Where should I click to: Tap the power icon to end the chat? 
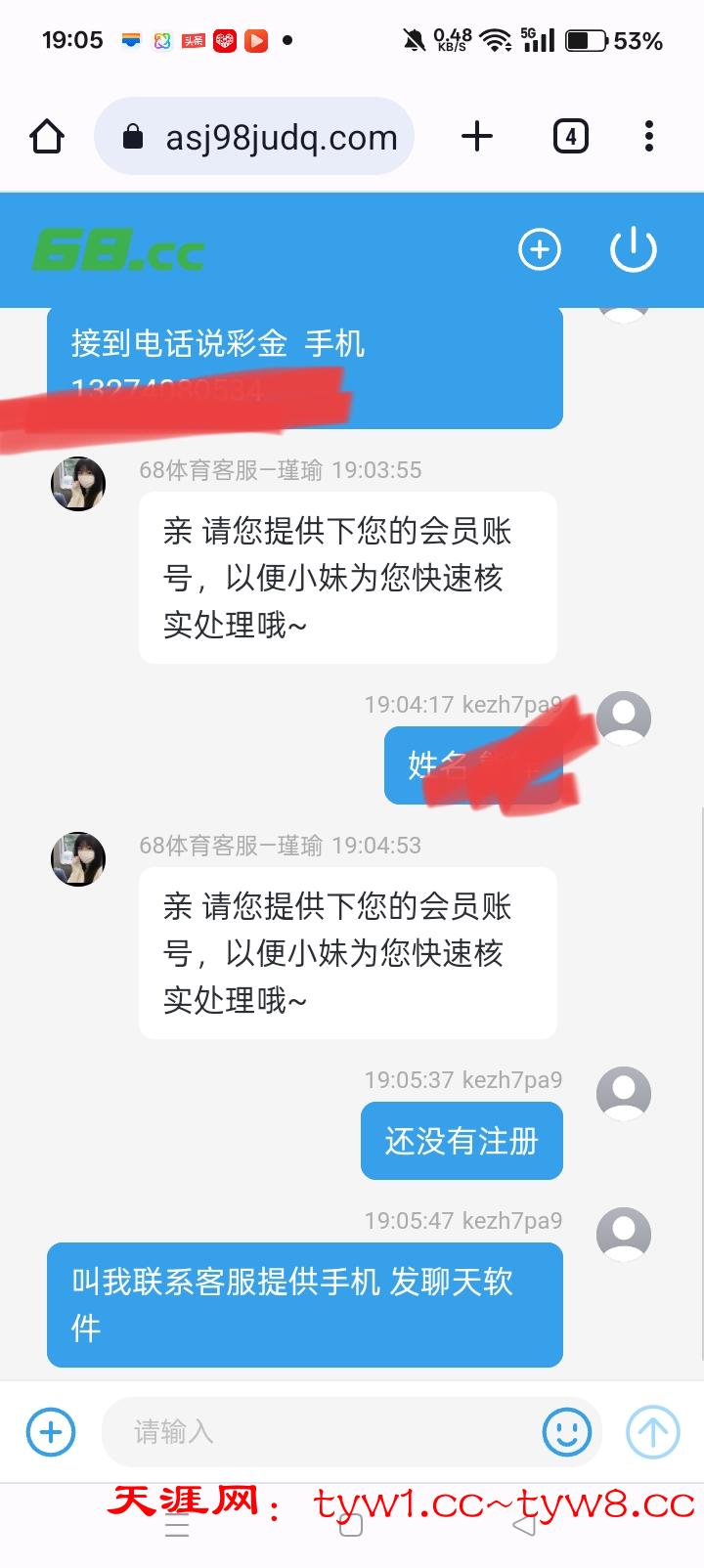tap(633, 249)
